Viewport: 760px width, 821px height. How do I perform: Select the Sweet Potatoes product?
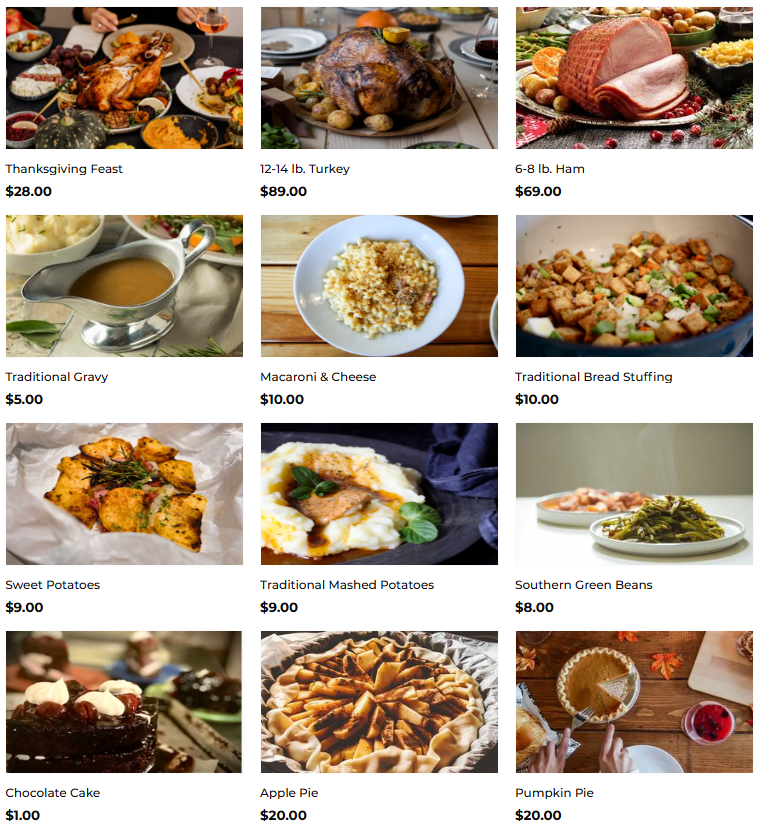124,494
